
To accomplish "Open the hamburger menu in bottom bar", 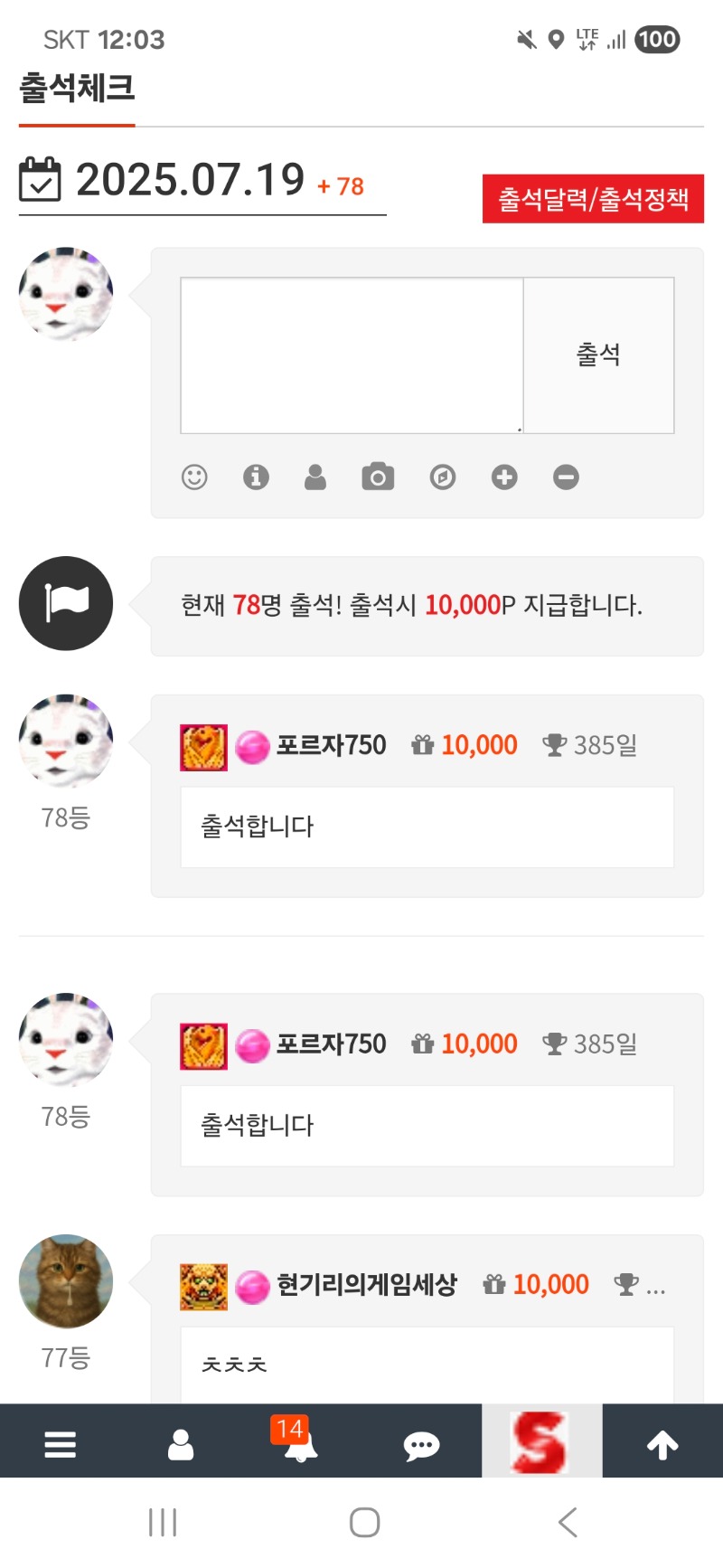I will 60,1444.
